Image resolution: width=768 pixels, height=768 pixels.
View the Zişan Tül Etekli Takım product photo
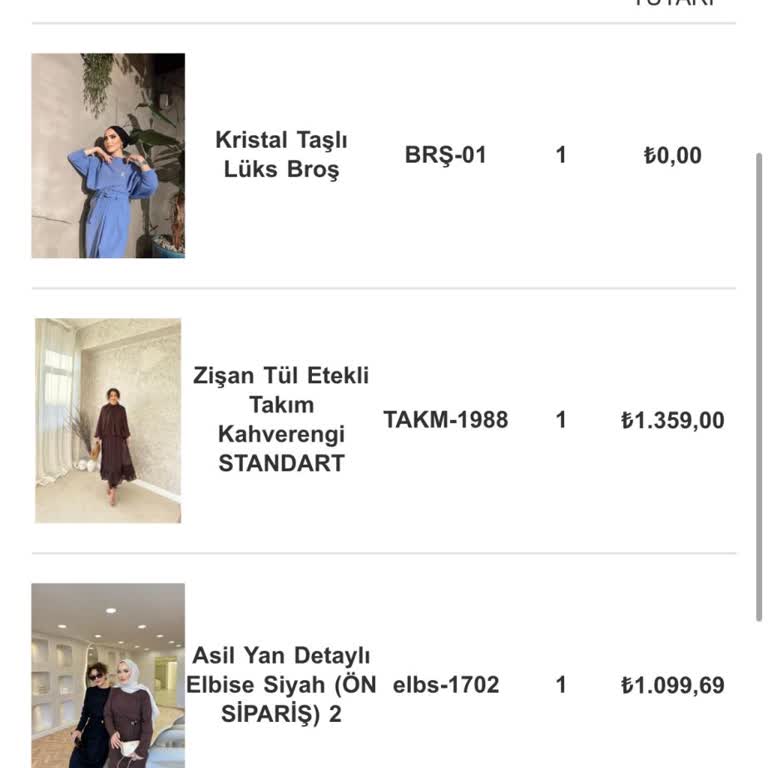tap(108, 421)
